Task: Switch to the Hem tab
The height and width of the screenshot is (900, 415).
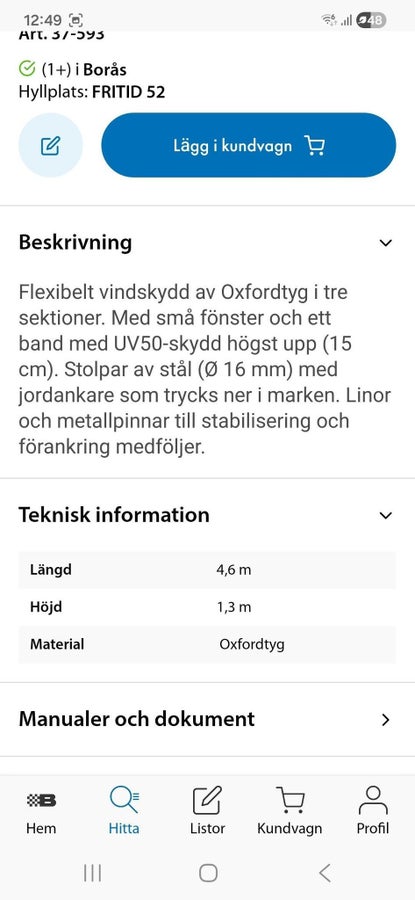Action: coord(41,810)
